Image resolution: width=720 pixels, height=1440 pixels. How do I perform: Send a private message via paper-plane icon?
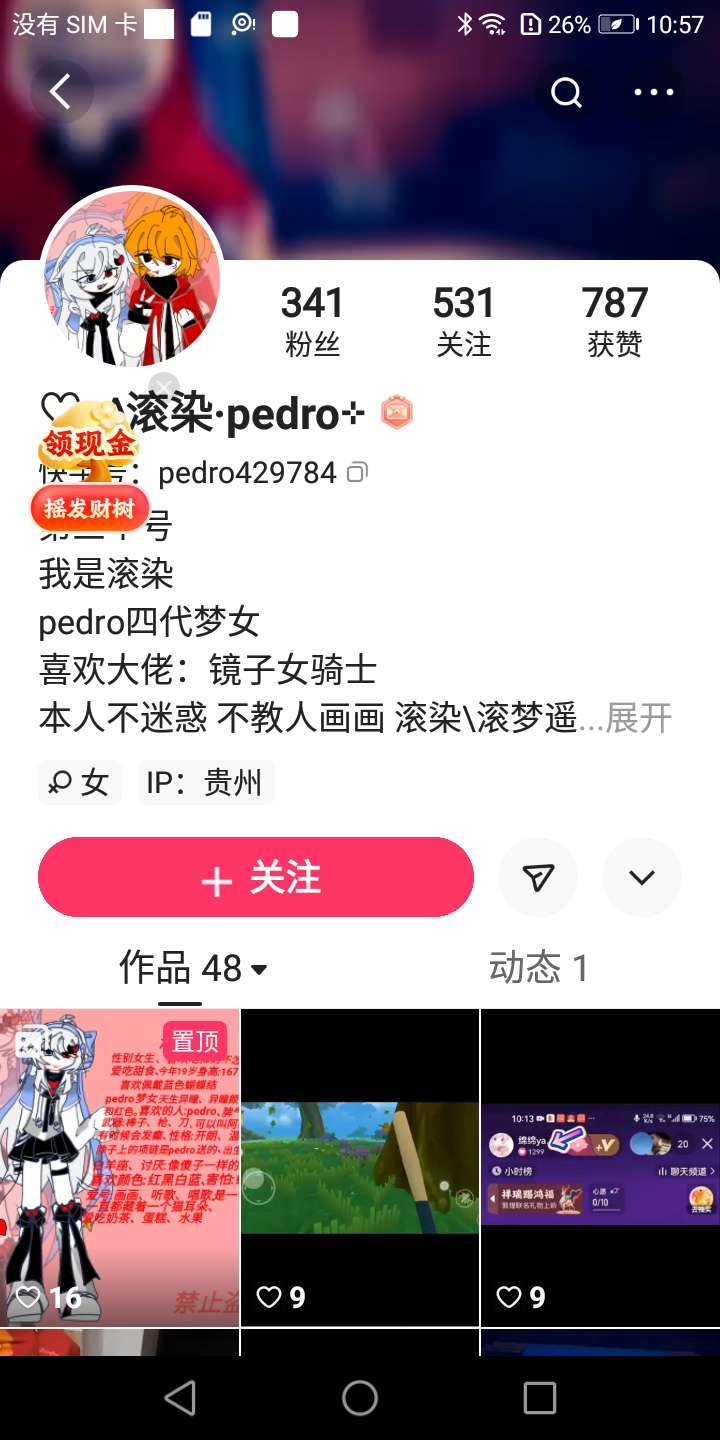[x=538, y=877]
